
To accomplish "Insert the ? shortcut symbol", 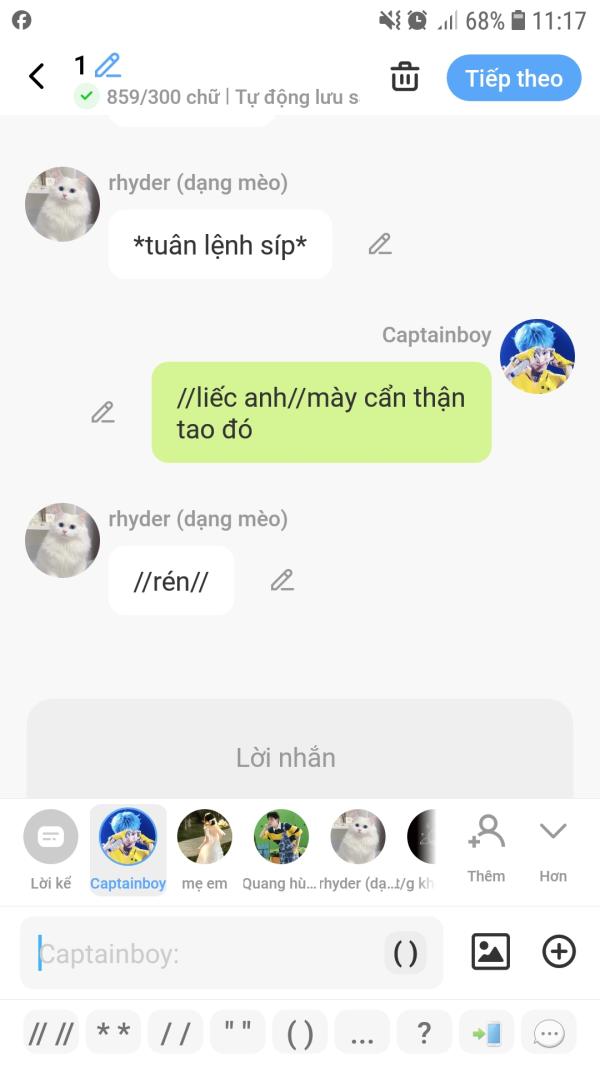I will (x=424, y=1034).
